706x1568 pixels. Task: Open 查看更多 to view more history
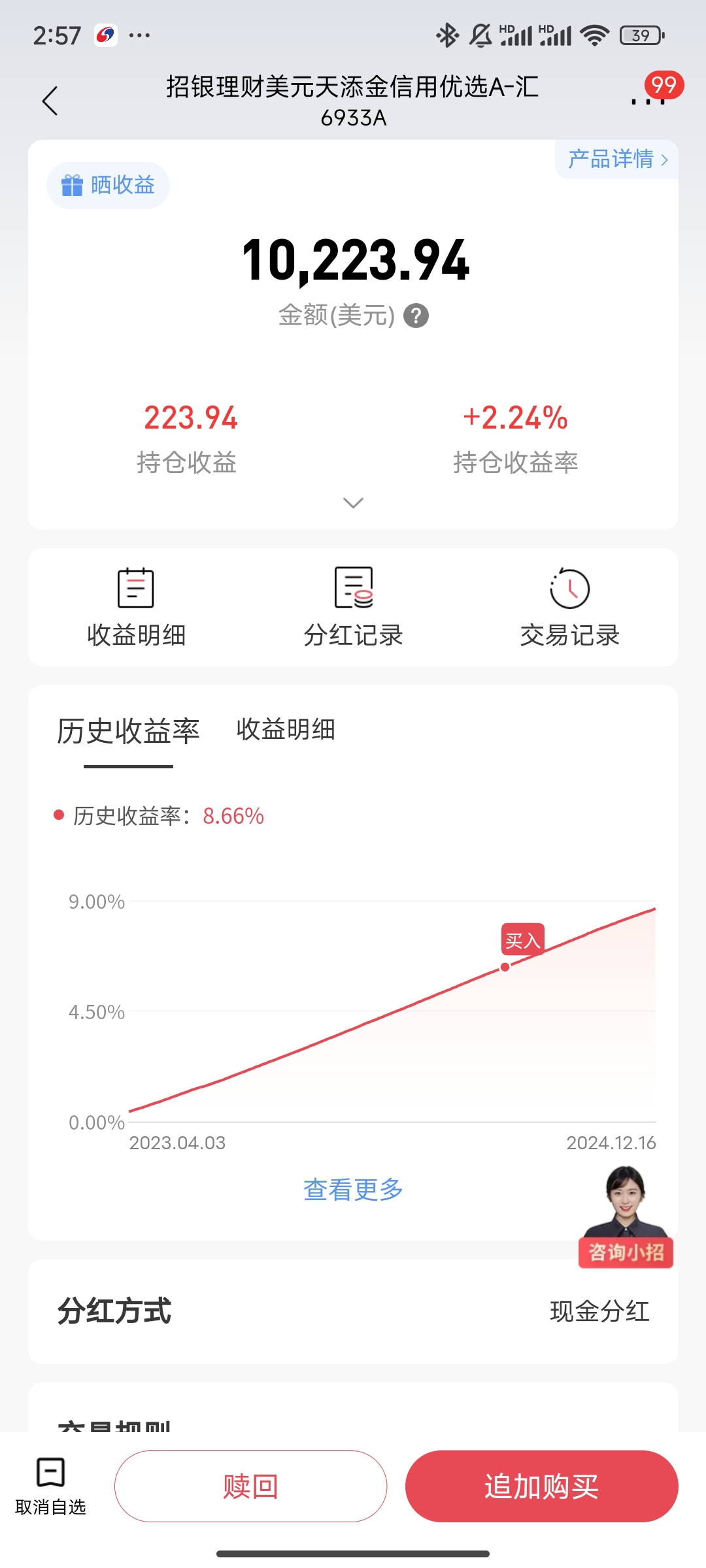tap(353, 1190)
